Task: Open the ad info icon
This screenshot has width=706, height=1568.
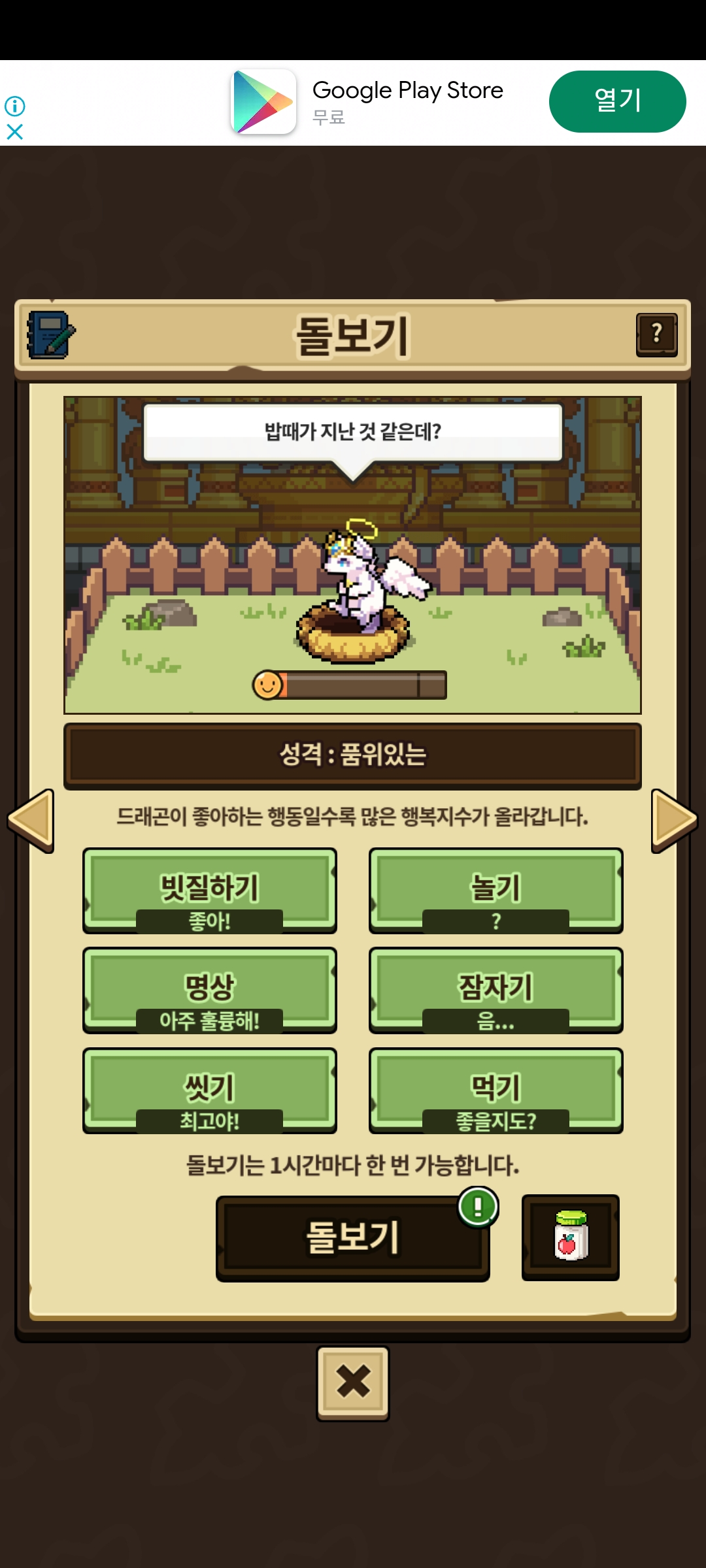Action: pos(15,105)
